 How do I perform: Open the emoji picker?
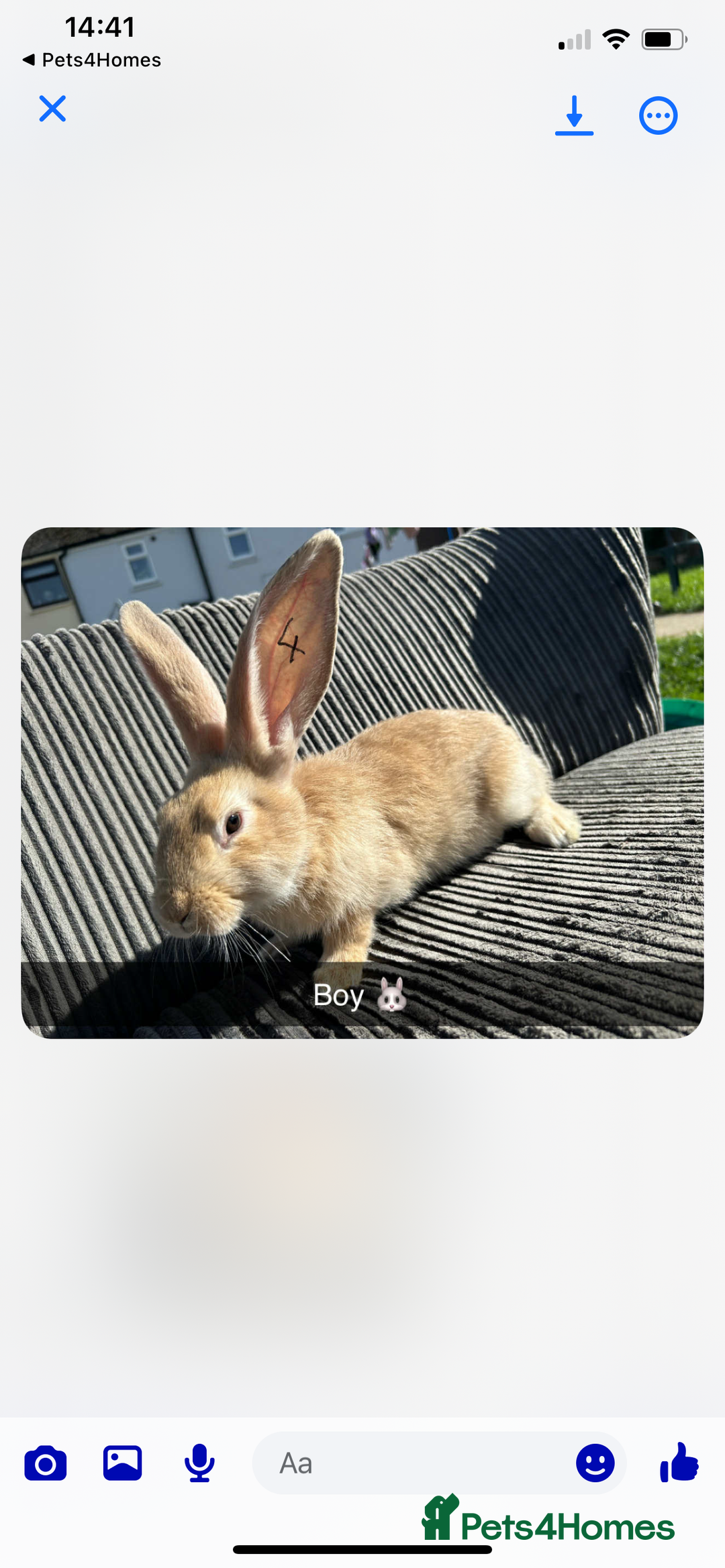(595, 1463)
